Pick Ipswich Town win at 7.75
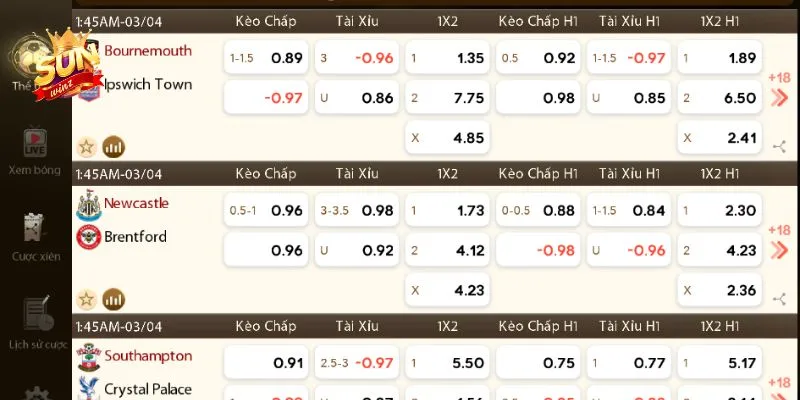Viewport: 800px width, 400px height. 446,98
